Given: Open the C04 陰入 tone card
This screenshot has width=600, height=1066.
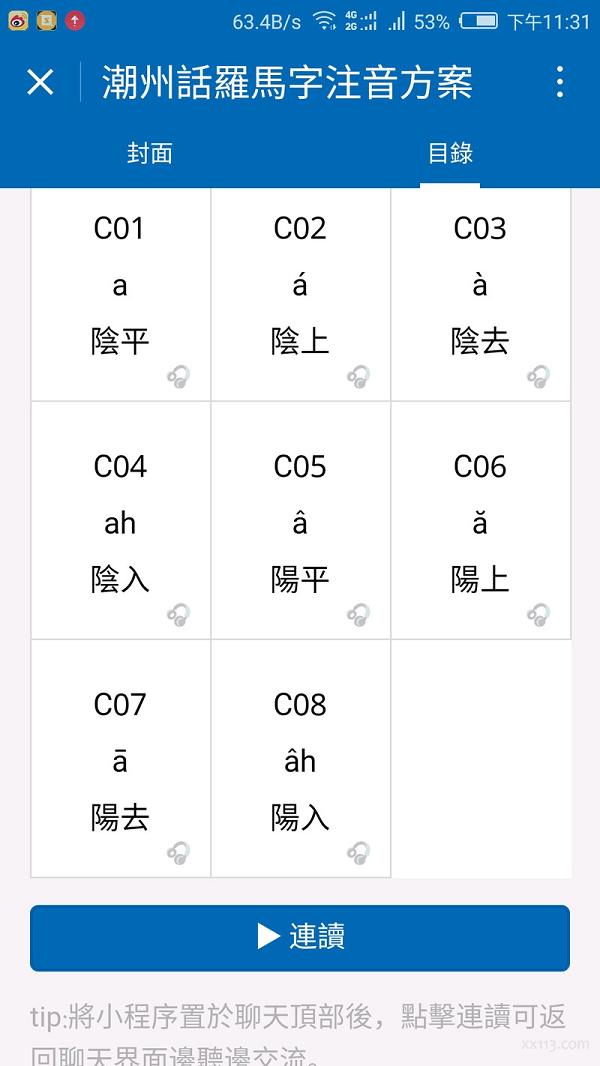Looking at the screenshot, I should [121, 520].
